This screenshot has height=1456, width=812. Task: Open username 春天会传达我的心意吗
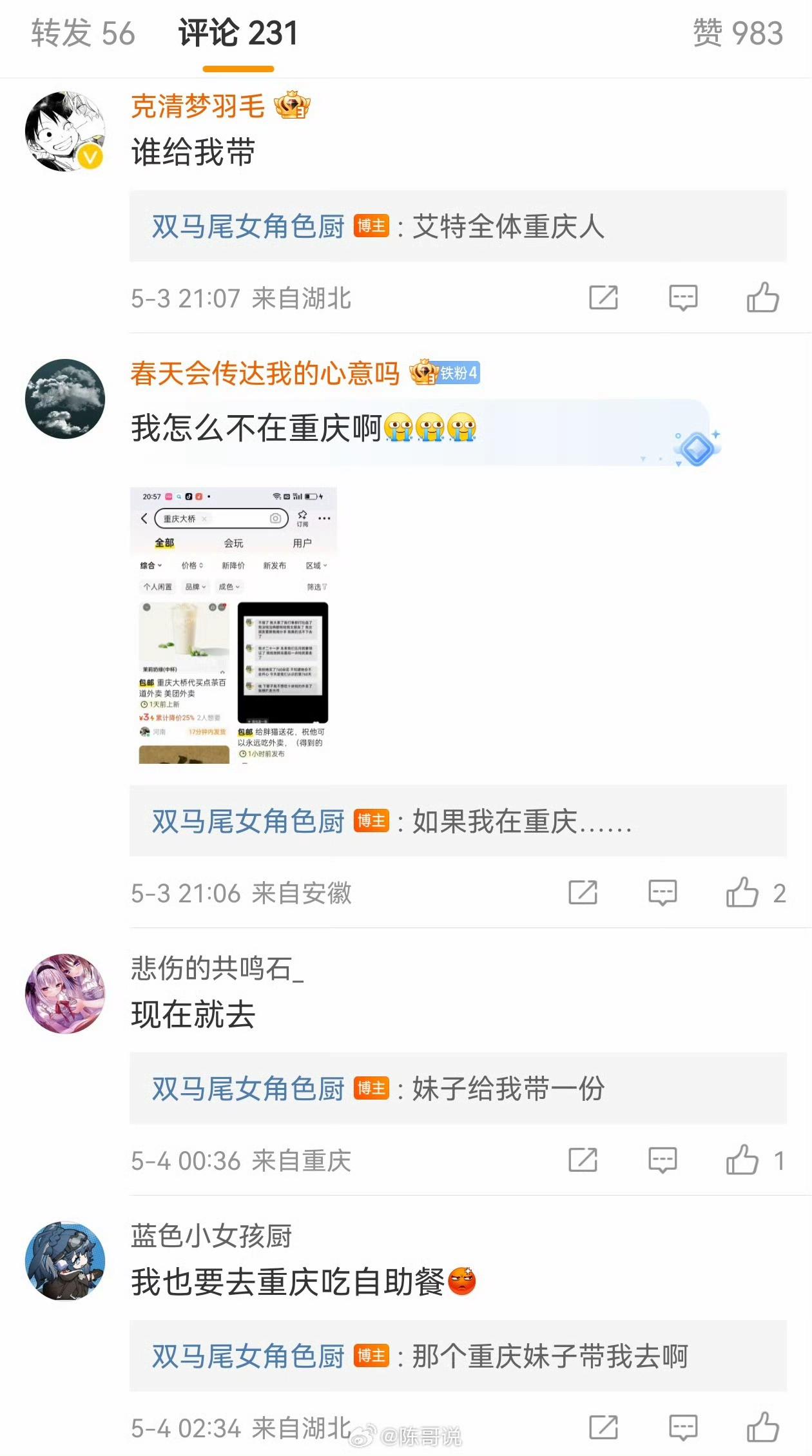(265, 373)
